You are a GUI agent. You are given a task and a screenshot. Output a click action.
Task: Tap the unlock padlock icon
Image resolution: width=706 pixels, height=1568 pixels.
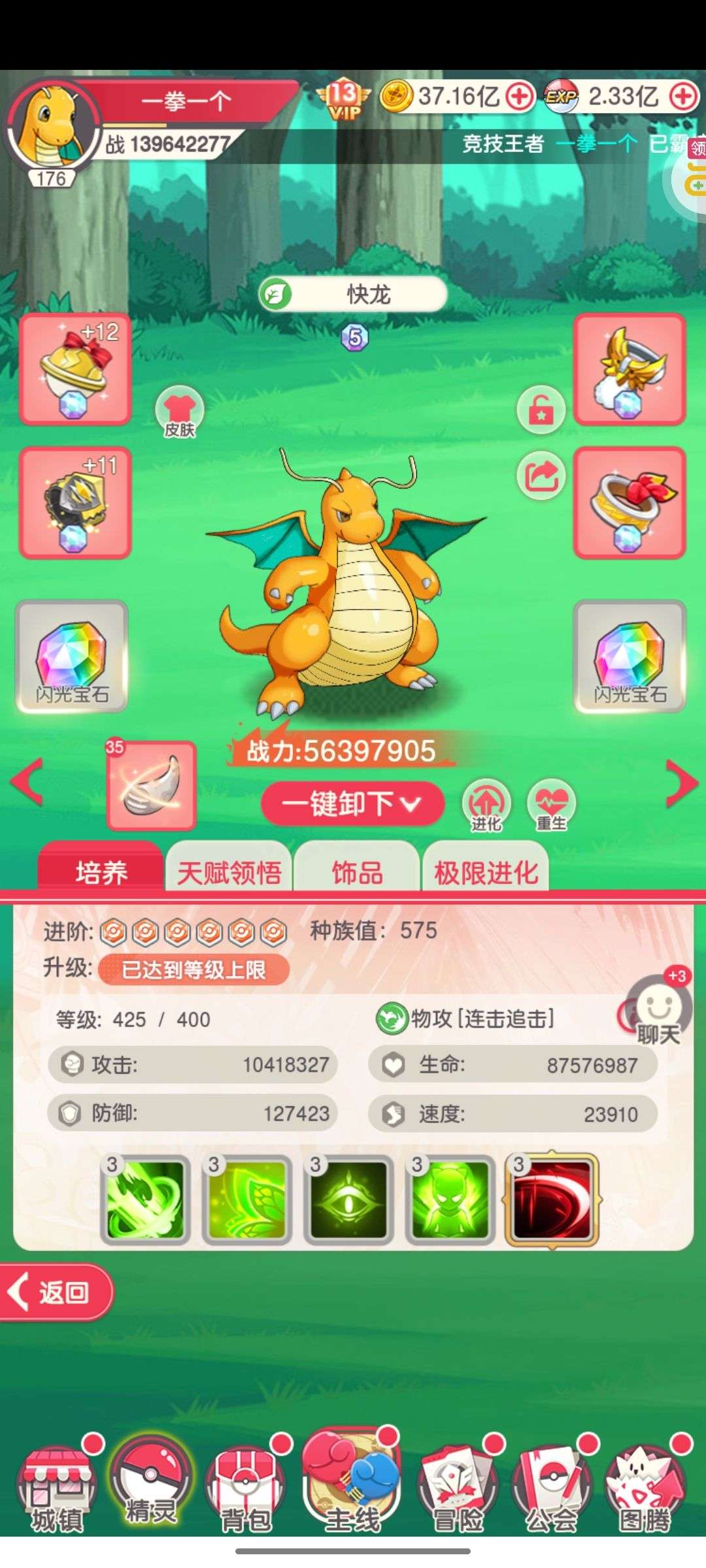pos(541,410)
